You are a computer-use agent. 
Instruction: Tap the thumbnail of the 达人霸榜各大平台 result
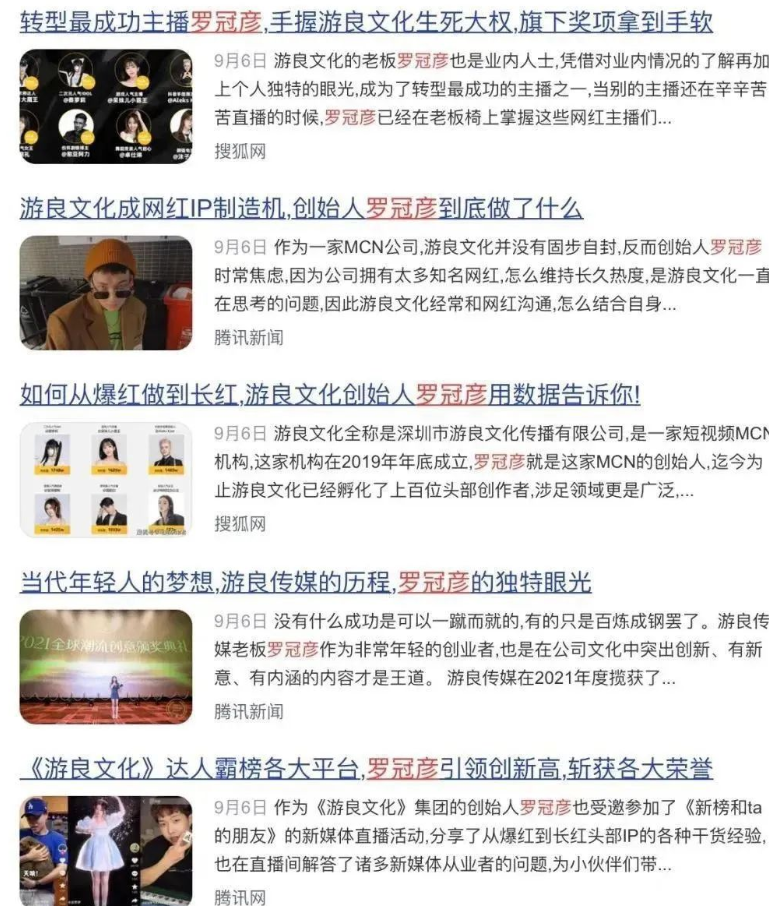coord(106,850)
